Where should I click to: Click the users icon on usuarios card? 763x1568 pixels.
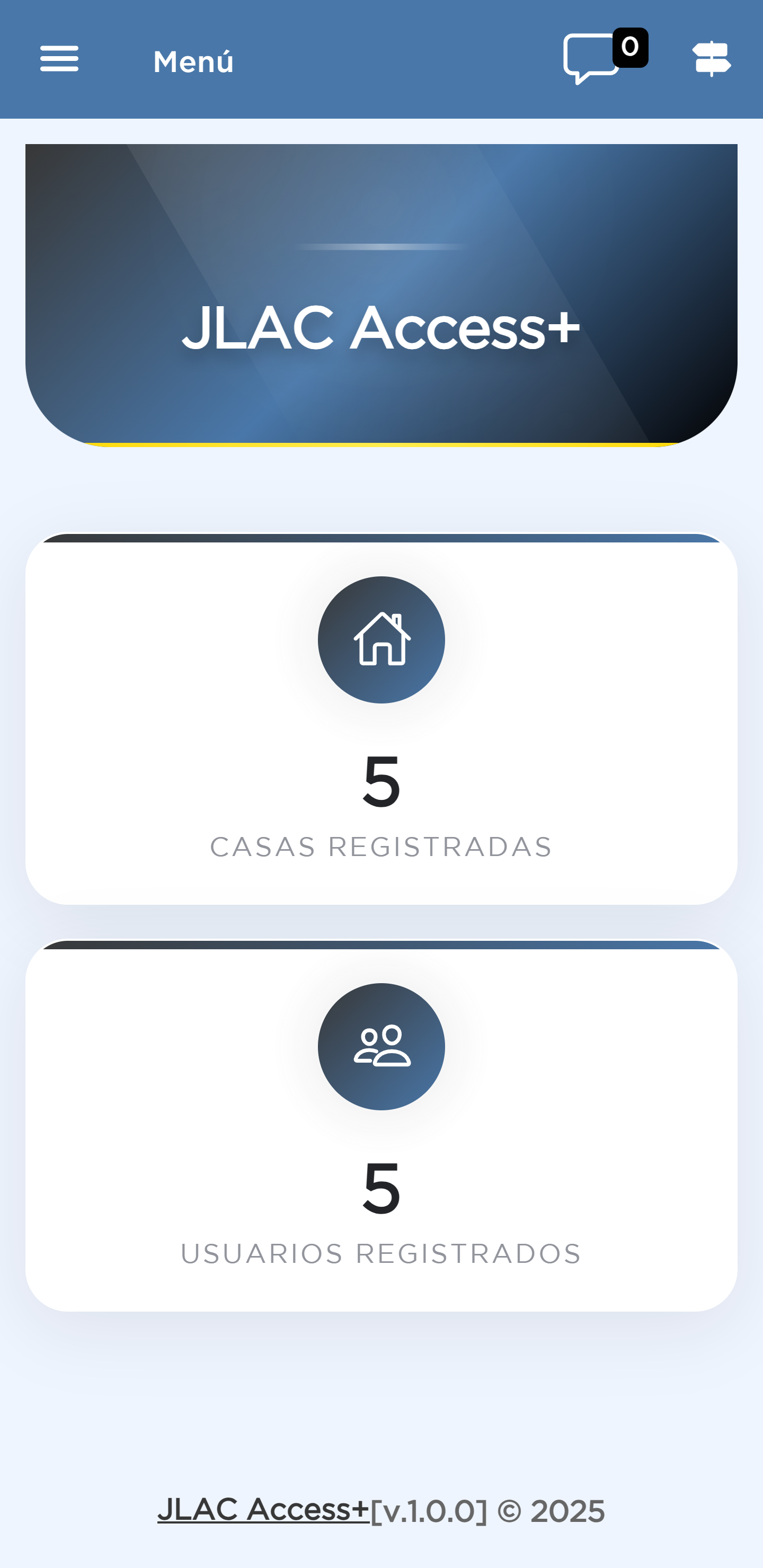click(x=381, y=1045)
